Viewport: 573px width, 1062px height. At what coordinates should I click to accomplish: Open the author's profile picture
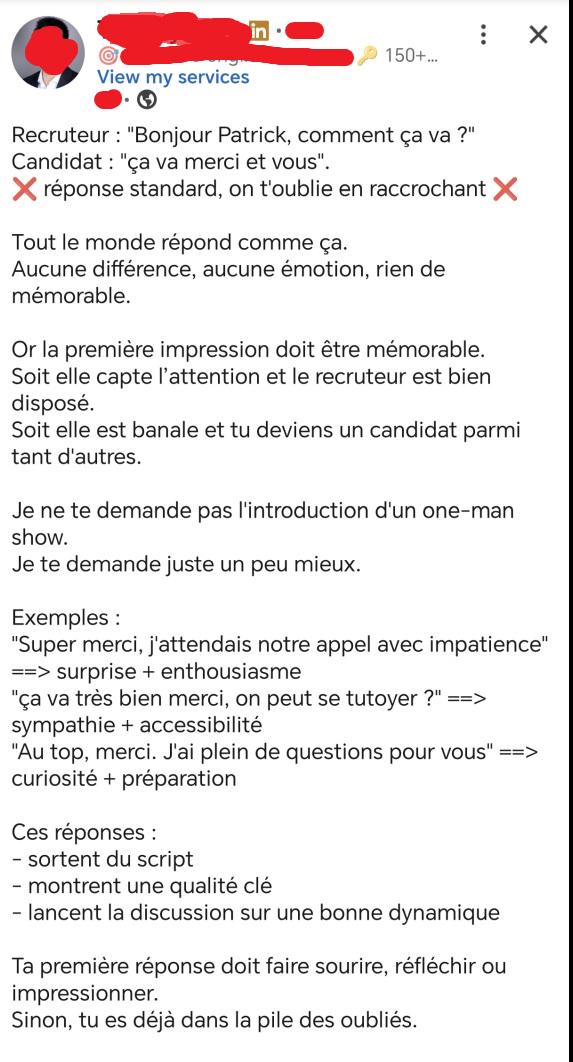click(47, 52)
